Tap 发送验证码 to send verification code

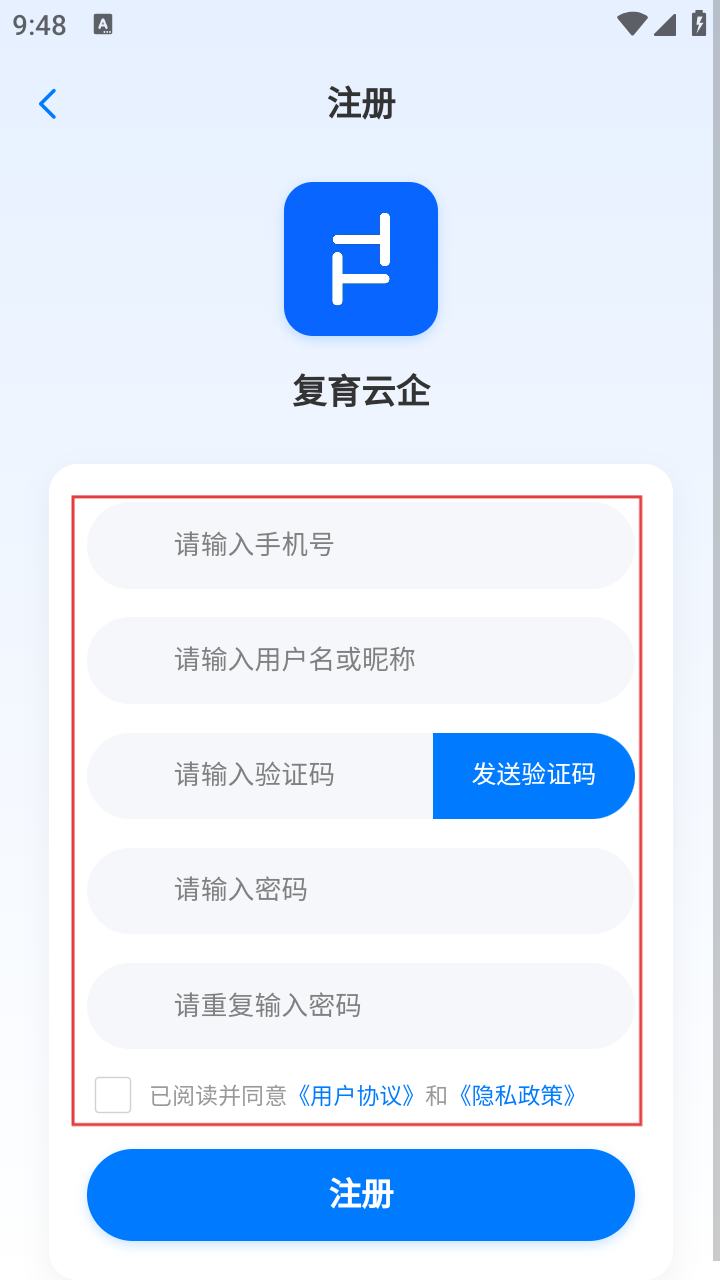(x=533, y=775)
